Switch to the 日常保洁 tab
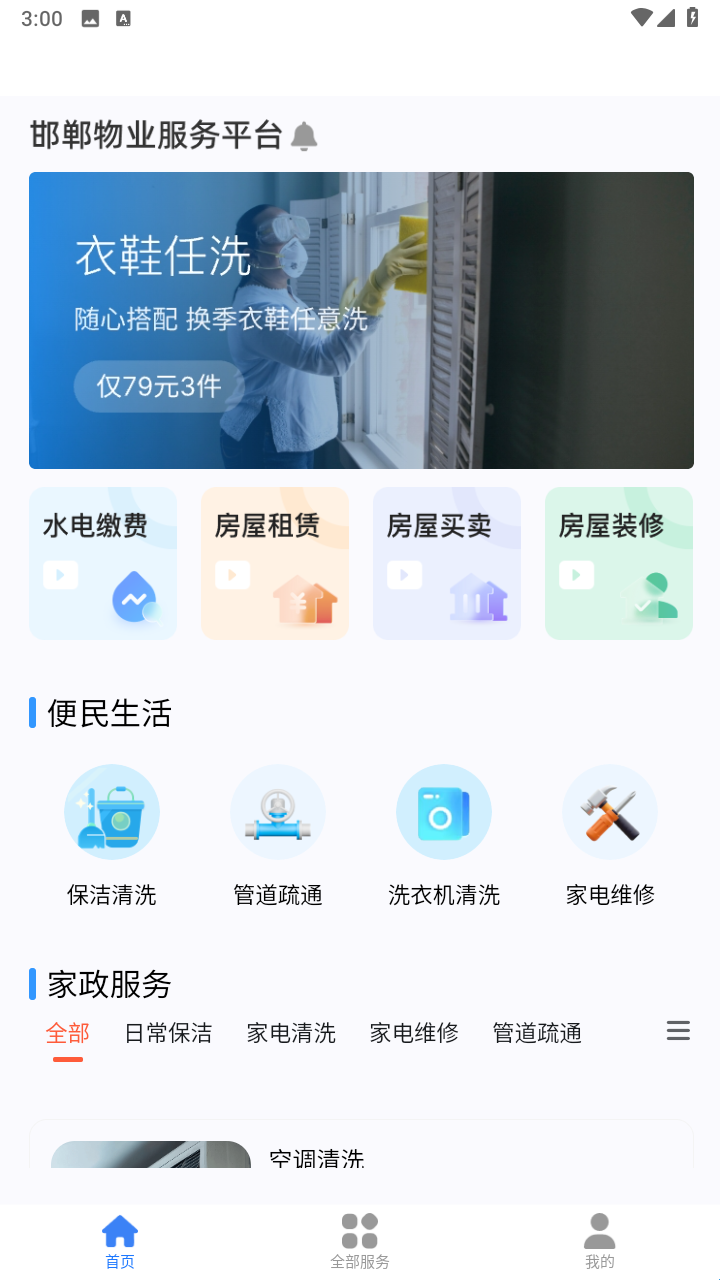Image resolution: width=720 pixels, height=1280 pixels. [168, 1033]
